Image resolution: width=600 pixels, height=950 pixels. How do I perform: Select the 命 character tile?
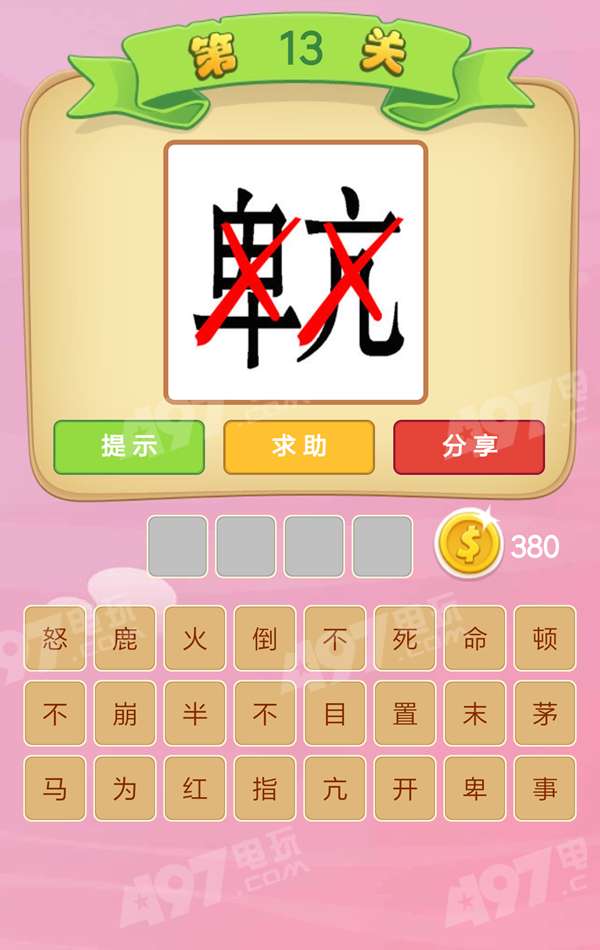point(475,638)
